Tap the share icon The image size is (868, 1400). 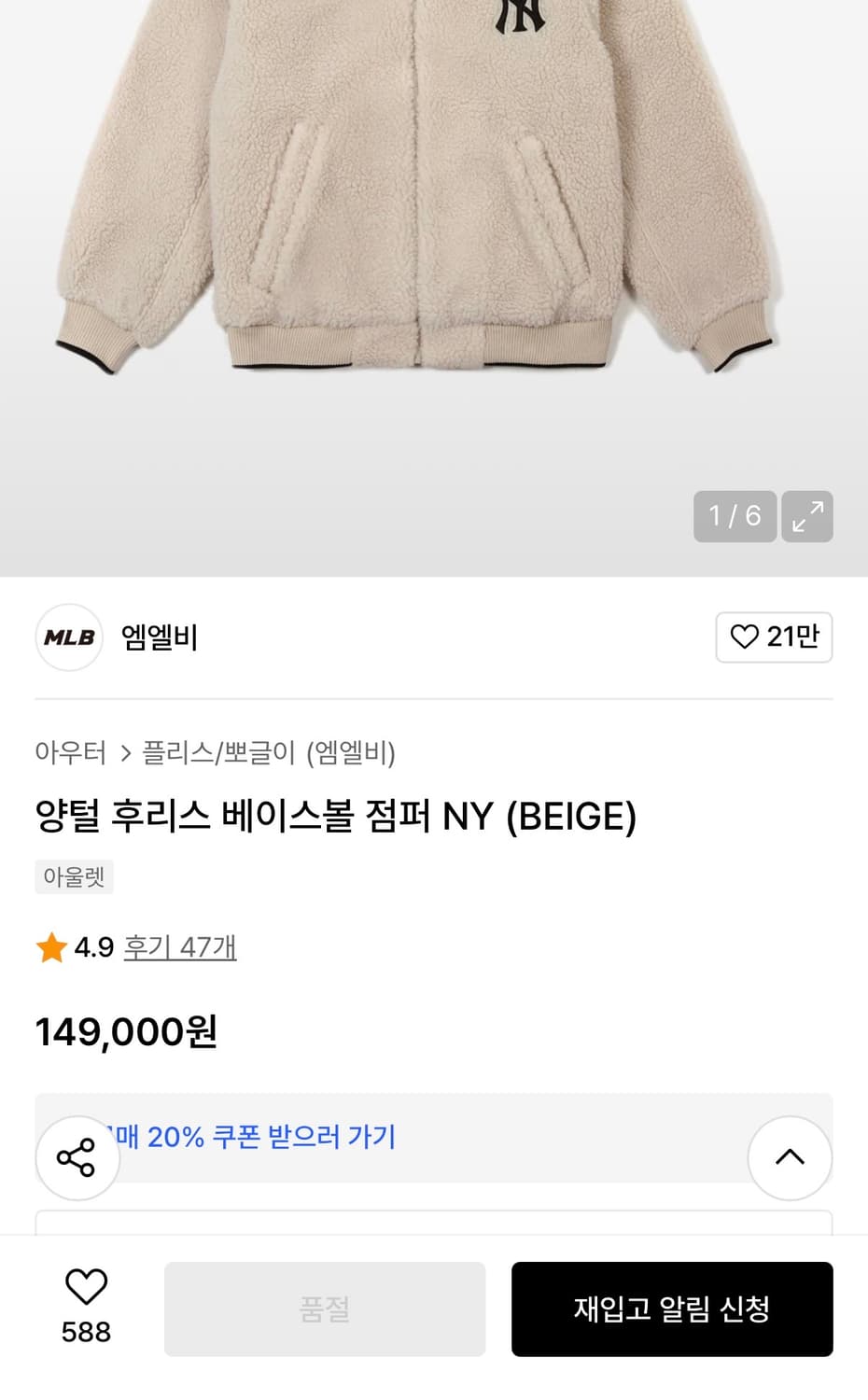77,1158
